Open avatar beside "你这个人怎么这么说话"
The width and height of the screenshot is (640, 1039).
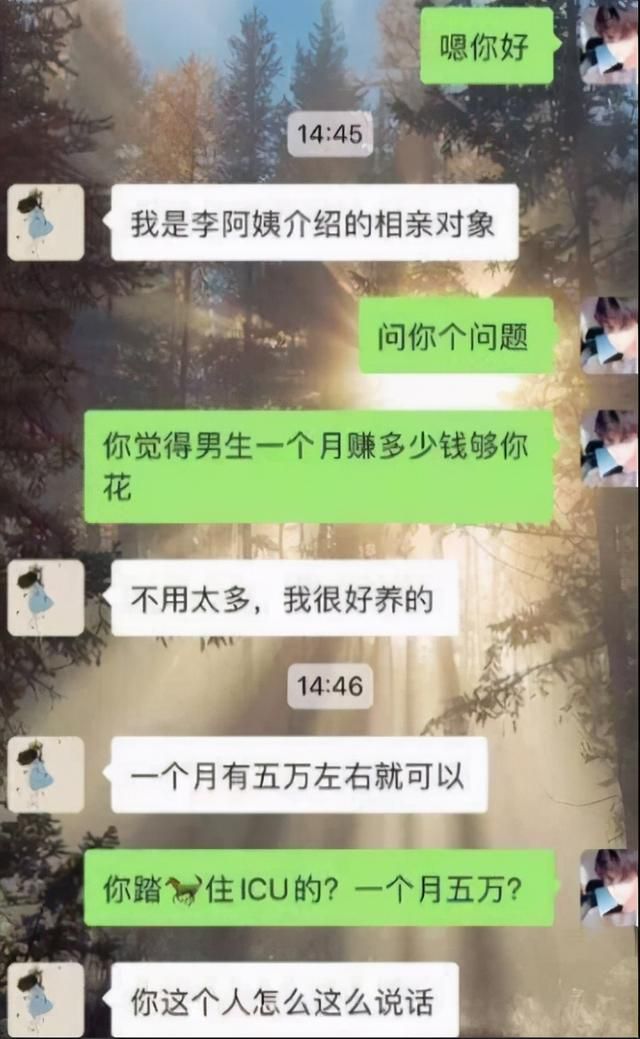(x=46, y=1000)
